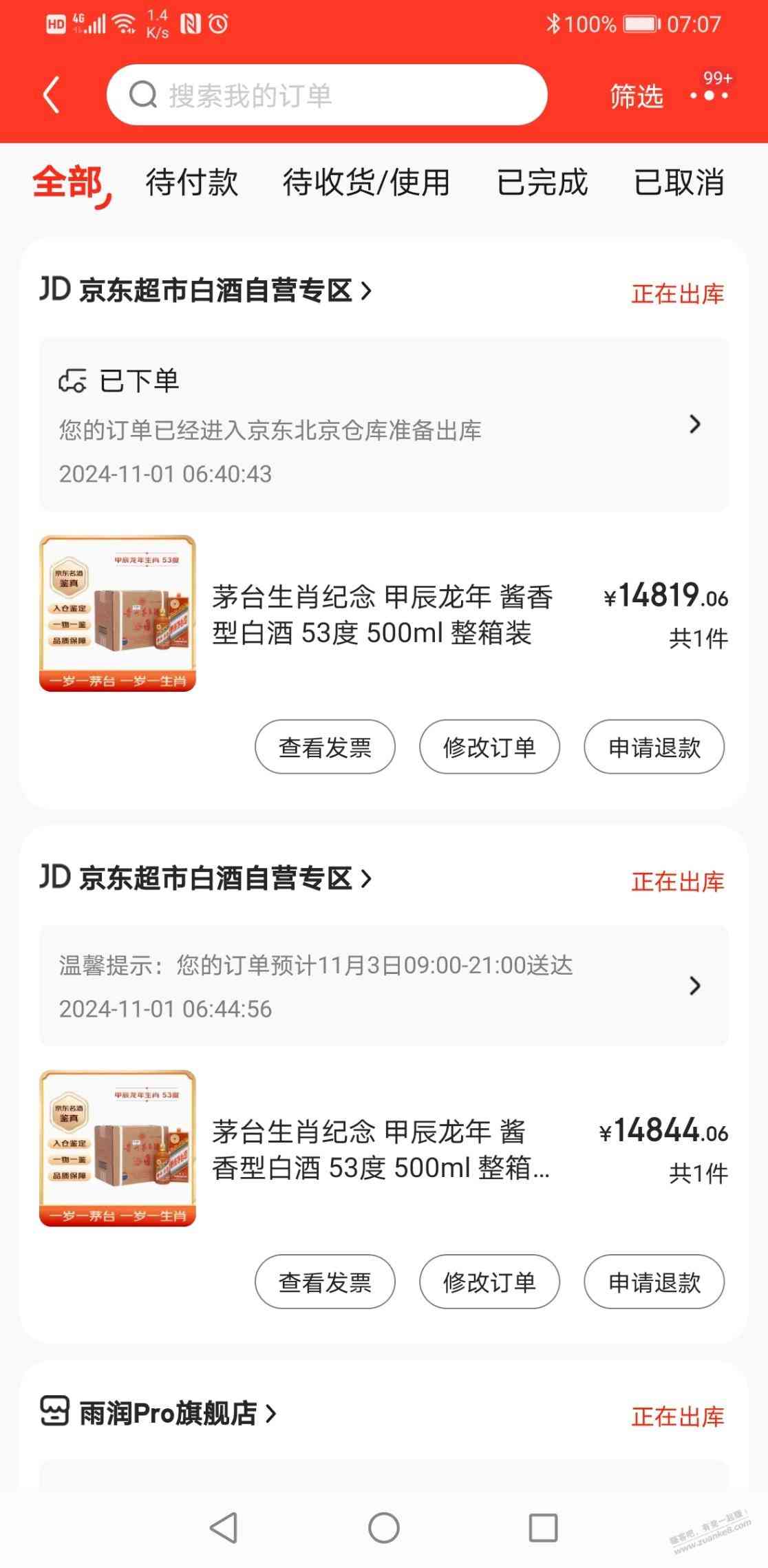Open the ¥14844.06 茅台 product image
Viewport: 768px width, 1568px height.
[118, 1148]
